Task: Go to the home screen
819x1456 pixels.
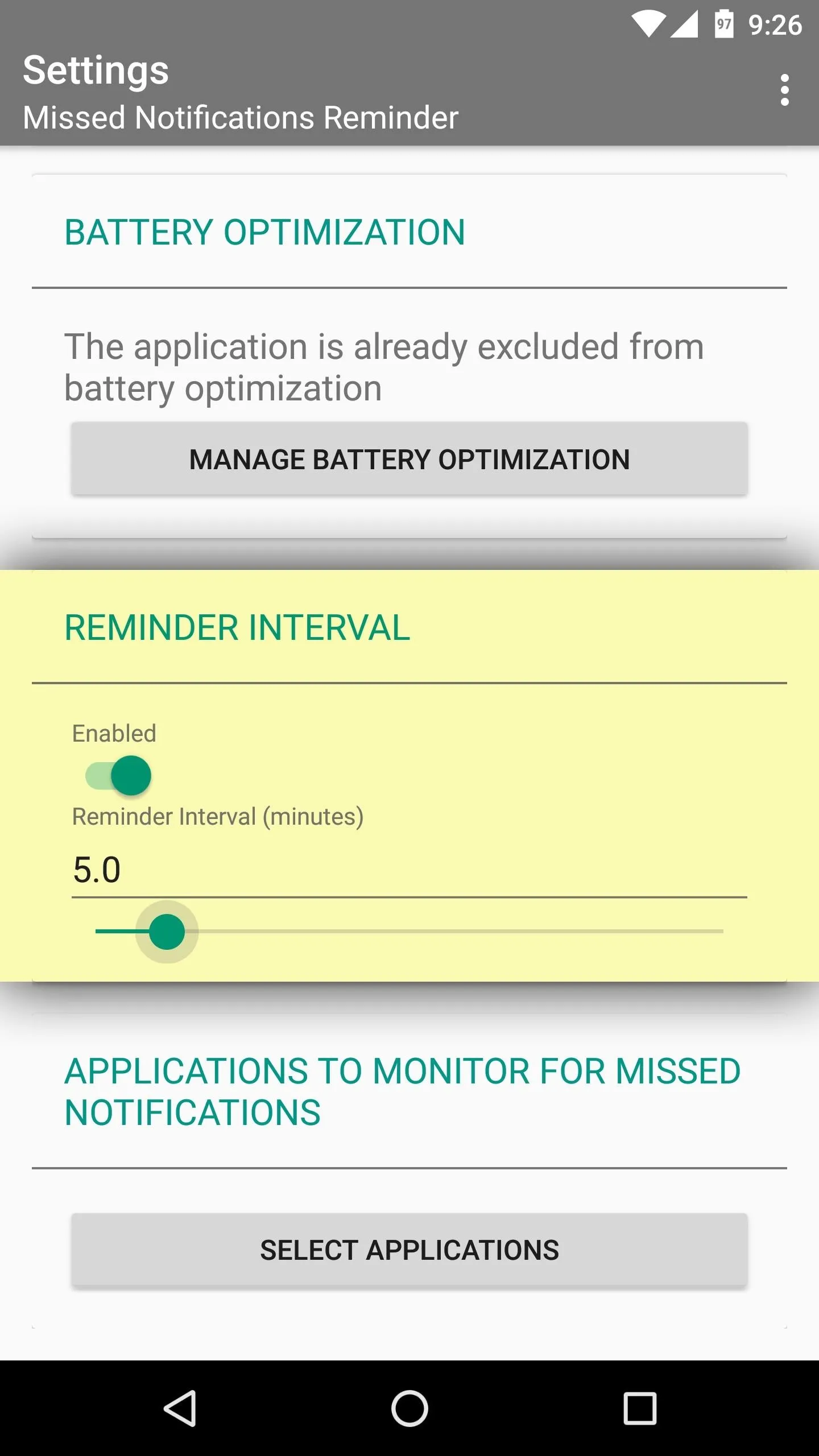Action: pyautogui.click(x=409, y=1408)
